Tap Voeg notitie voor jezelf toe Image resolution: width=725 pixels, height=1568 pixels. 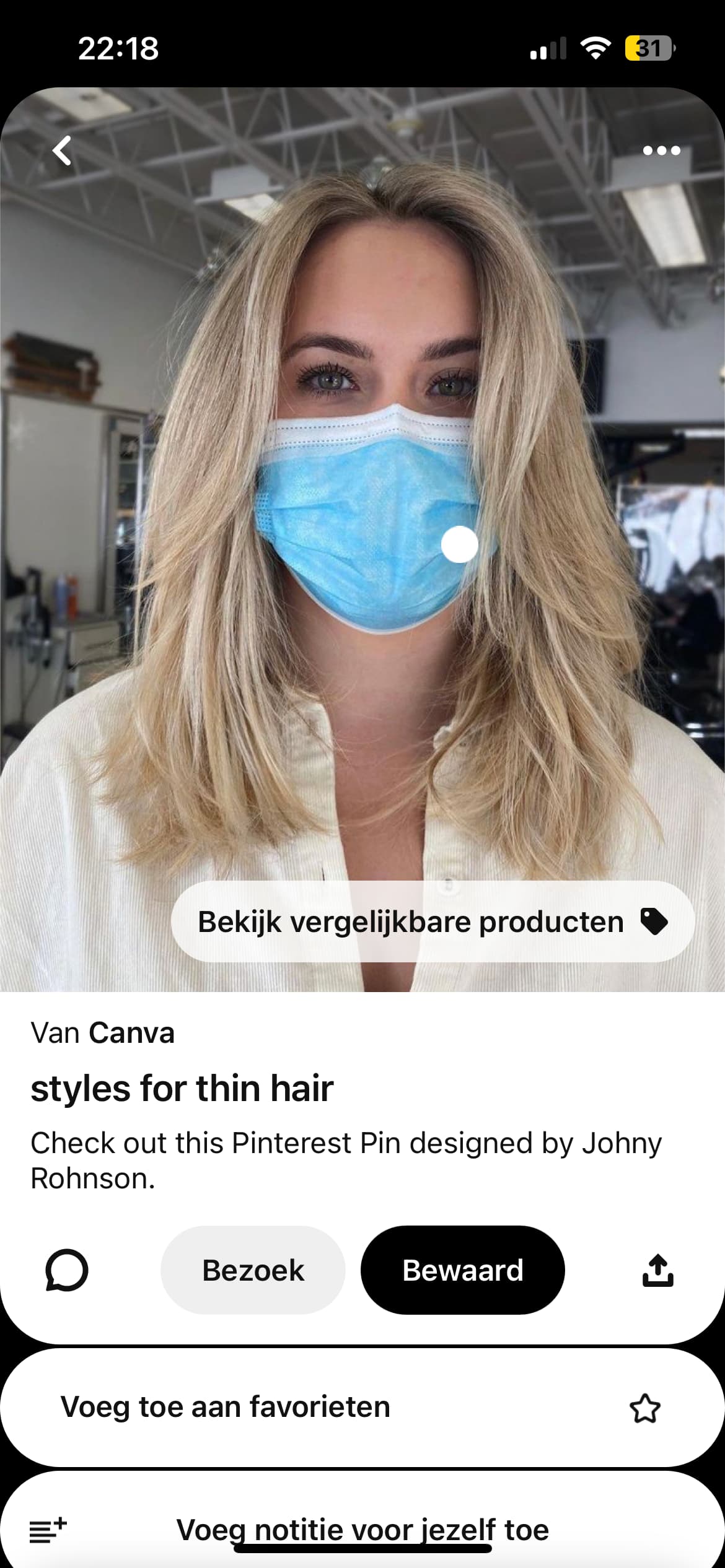362,1530
